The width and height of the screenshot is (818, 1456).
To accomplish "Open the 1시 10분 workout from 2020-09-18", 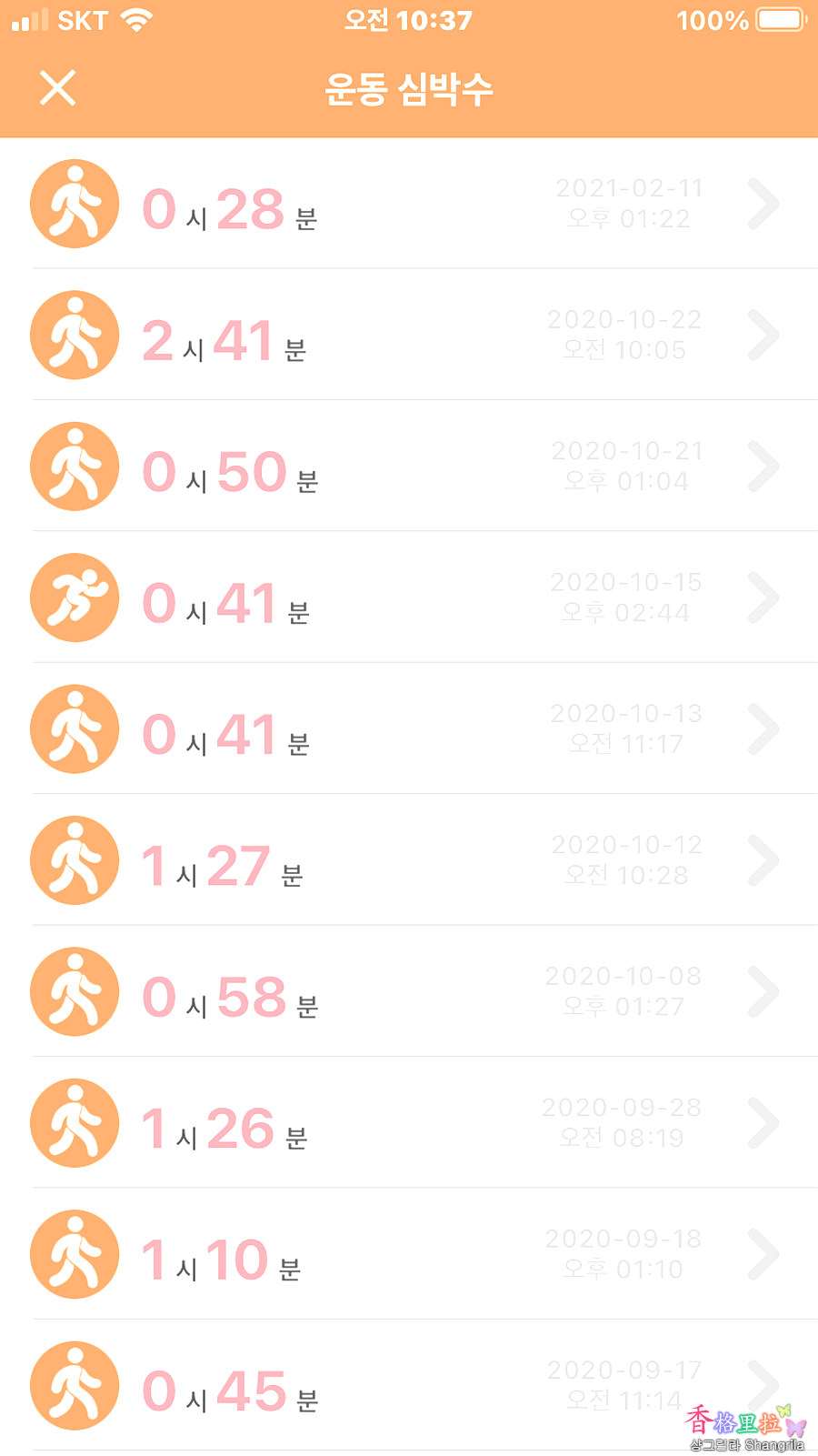I will click(x=409, y=1254).
